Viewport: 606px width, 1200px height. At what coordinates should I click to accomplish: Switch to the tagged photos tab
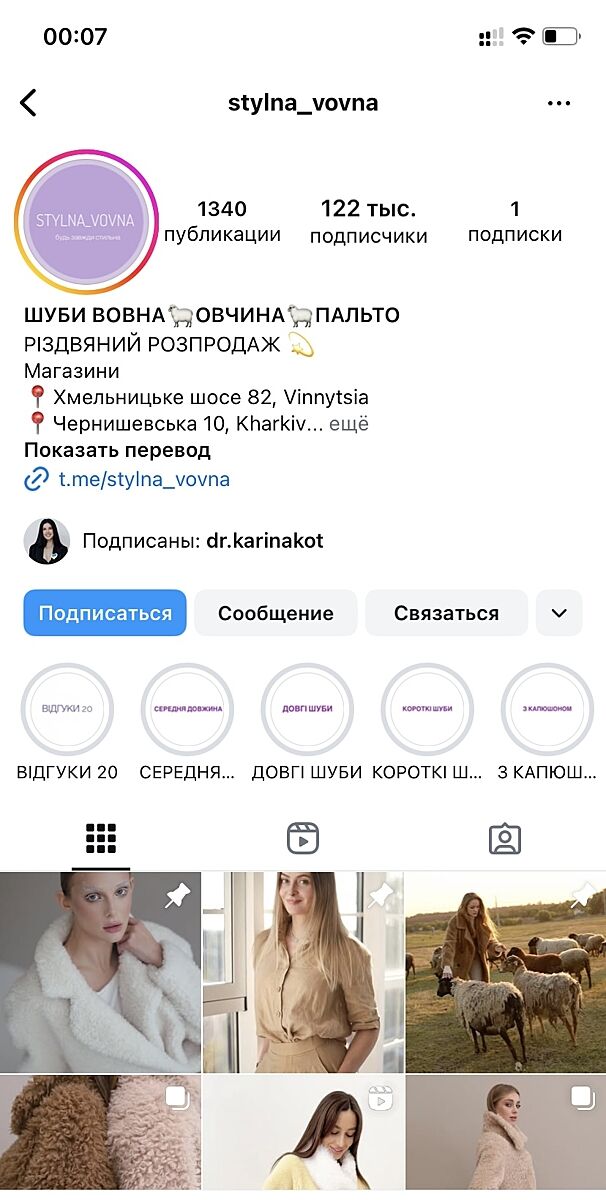click(505, 839)
